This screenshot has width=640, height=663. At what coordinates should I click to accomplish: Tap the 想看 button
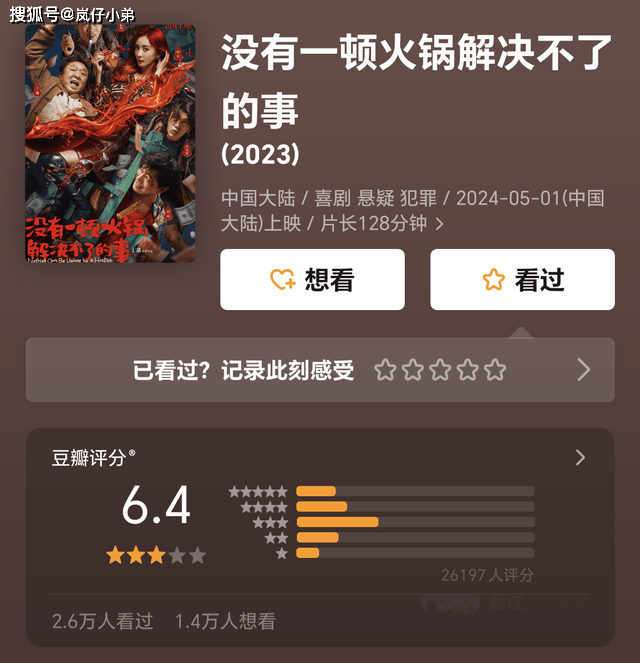coord(312,280)
